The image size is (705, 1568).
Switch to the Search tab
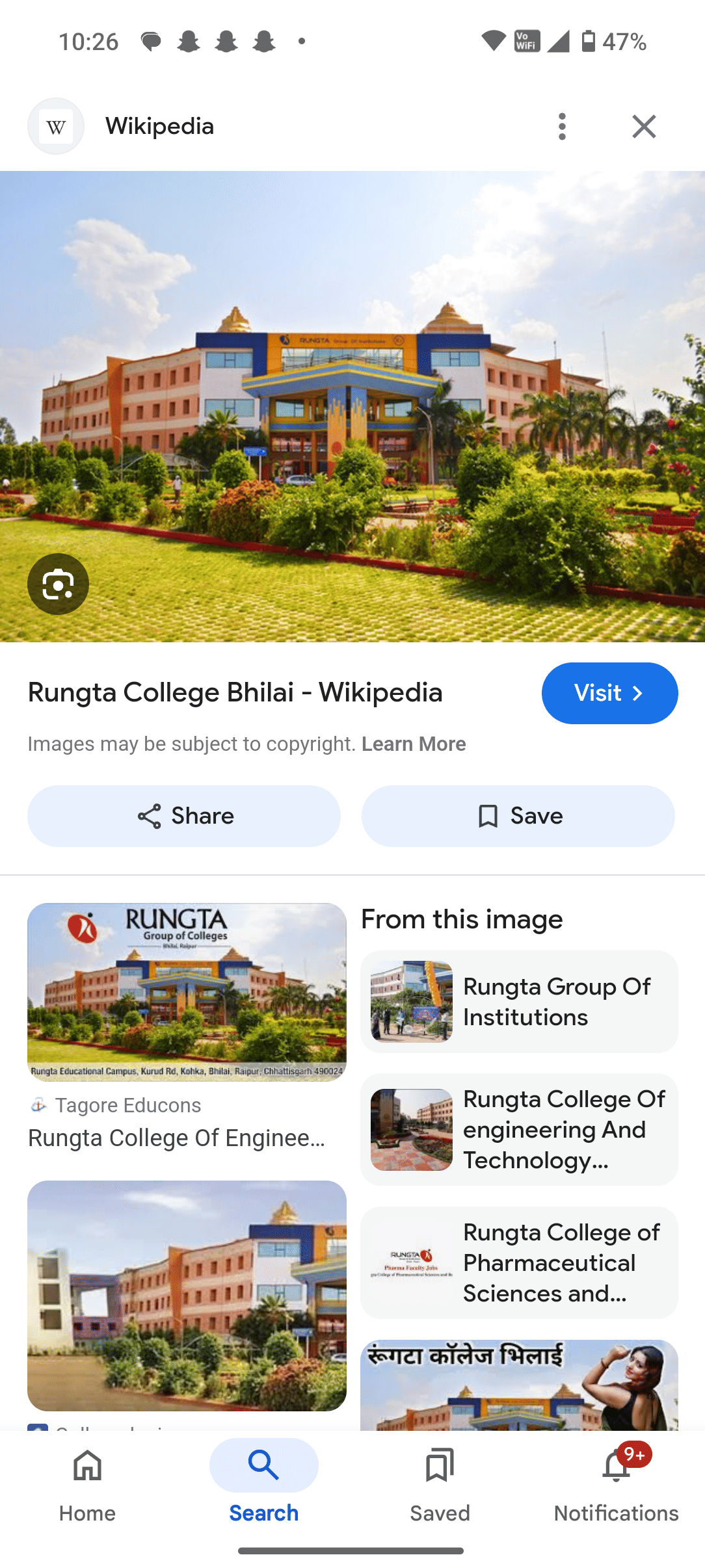pyautogui.click(x=263, y=1483)
